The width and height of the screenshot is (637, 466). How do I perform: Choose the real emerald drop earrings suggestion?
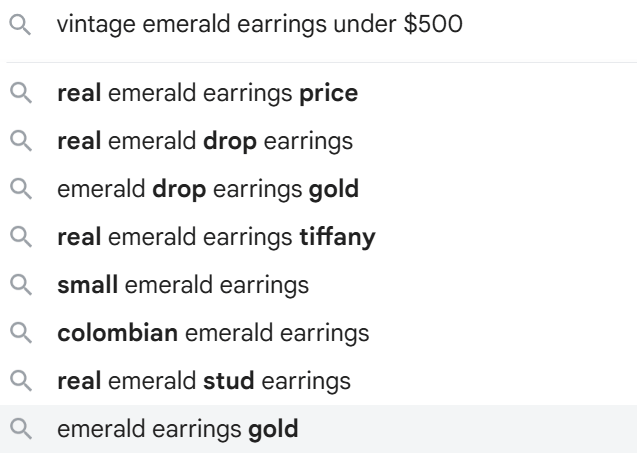click(205, 144)
